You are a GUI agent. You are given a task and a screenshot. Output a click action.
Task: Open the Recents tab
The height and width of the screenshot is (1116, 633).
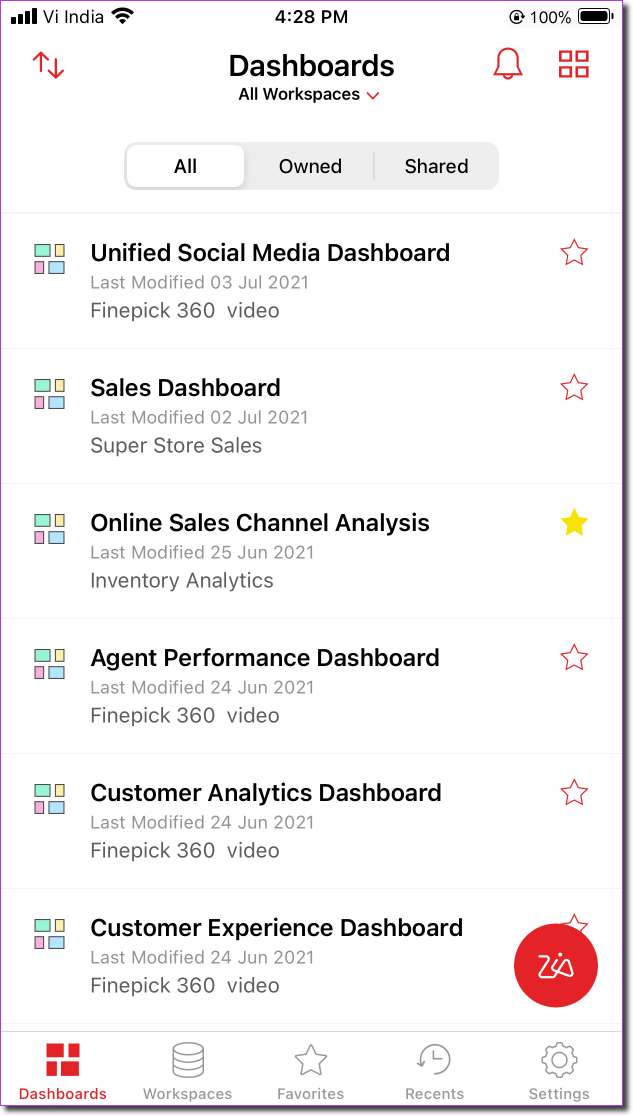click(434, 1073)
